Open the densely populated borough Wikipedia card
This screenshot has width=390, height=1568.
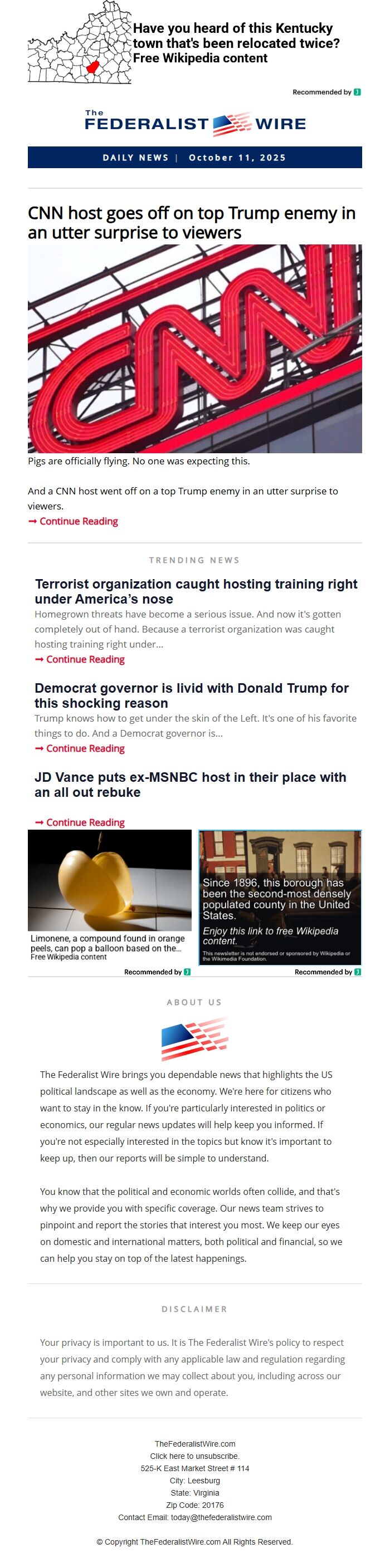[x=280, y=897]
